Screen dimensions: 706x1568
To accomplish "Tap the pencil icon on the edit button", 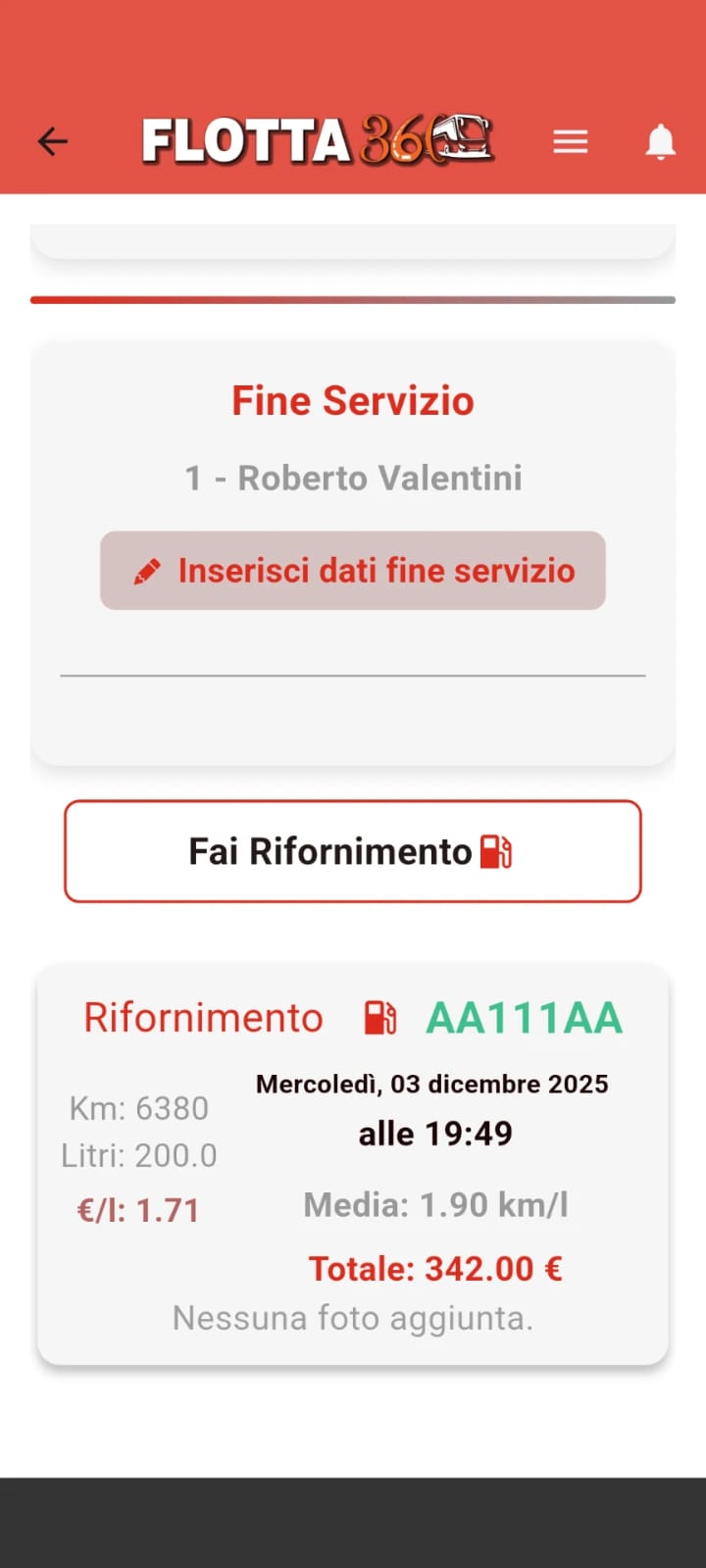I will coord(148,570).
